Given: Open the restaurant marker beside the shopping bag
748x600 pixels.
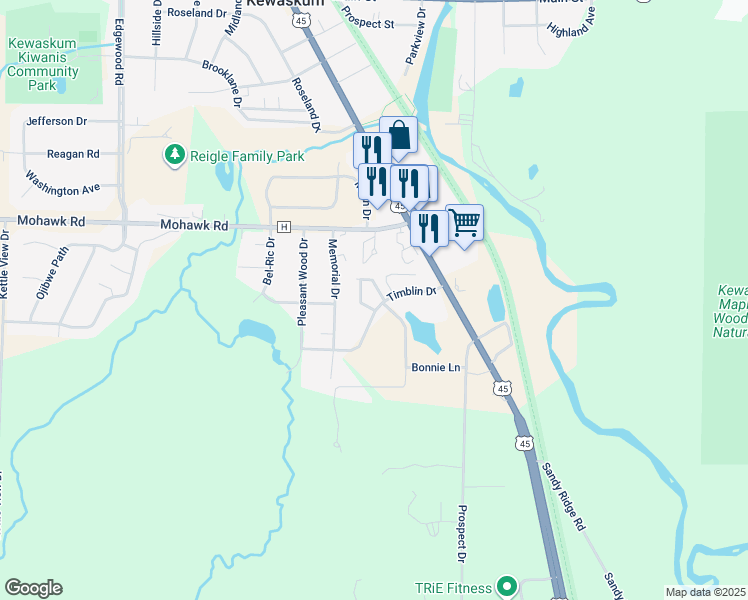Looking at the screenshot, I should (x=372, y=150).
